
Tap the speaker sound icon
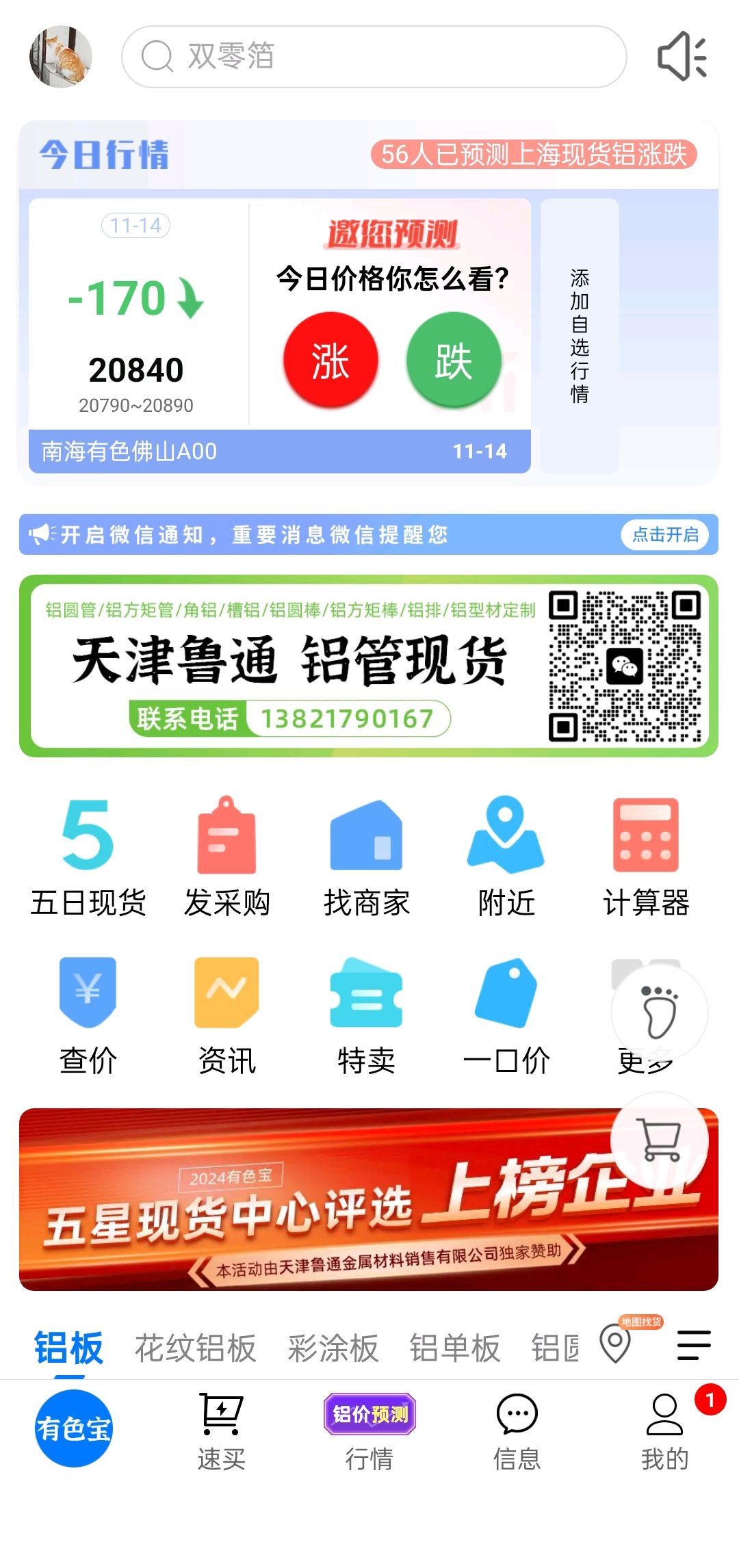(x=682, y=56)
